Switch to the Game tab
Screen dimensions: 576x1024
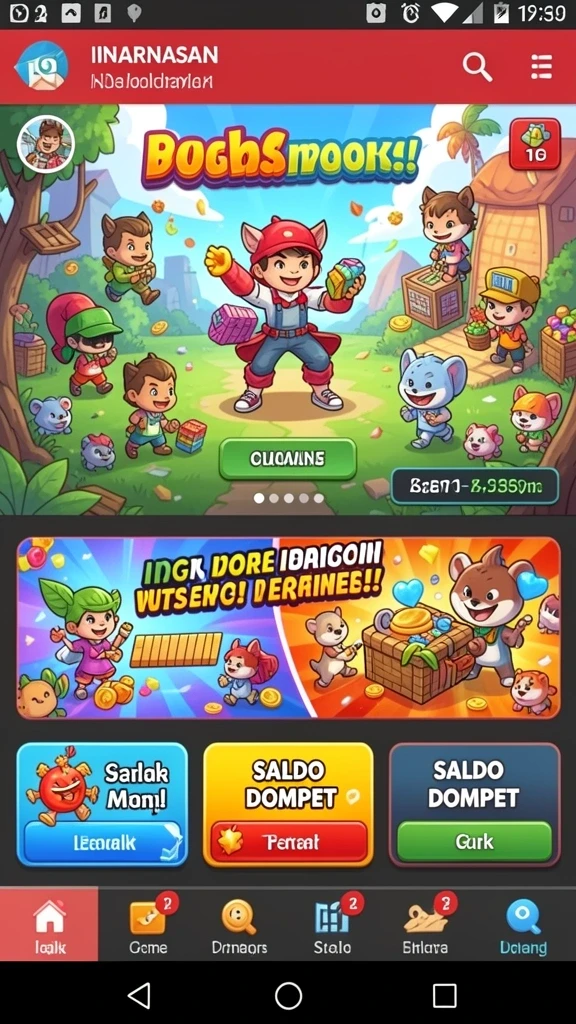[x=148, y=924]
